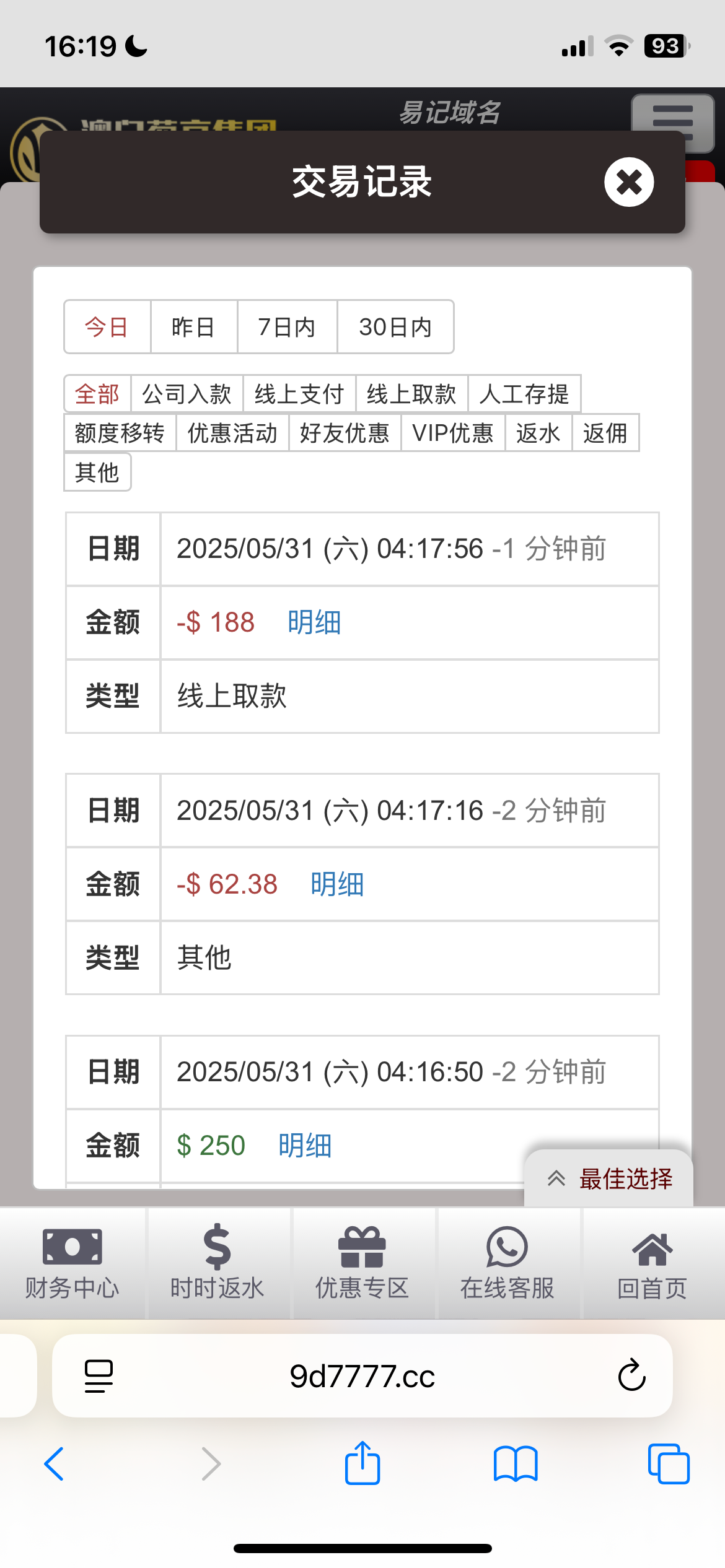Reload the page in Safari
Screen dimensions: 725x1568
[x=631, y=1375]
